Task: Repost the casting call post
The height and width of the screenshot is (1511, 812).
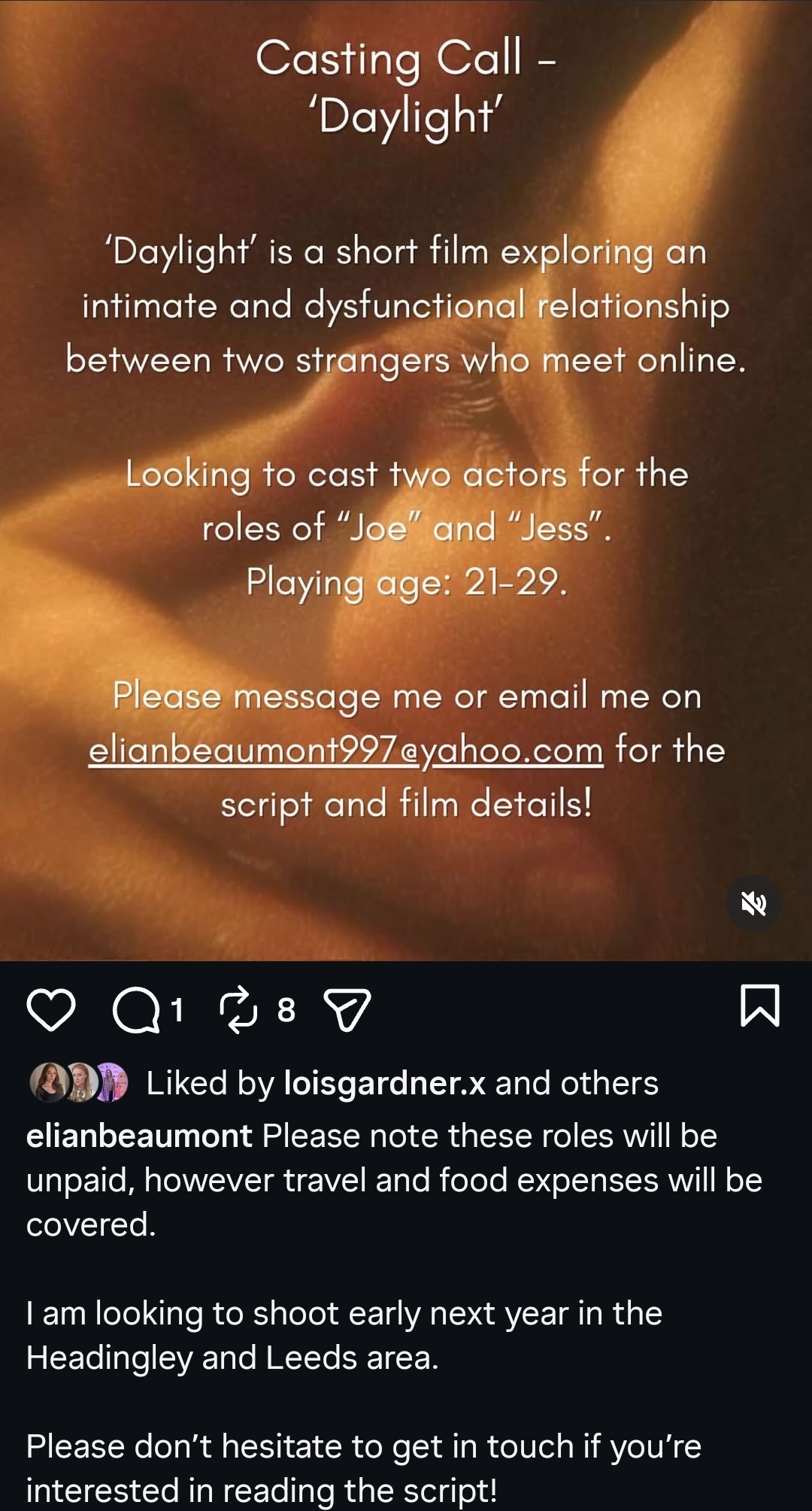Action: [x=237, y=1009]
